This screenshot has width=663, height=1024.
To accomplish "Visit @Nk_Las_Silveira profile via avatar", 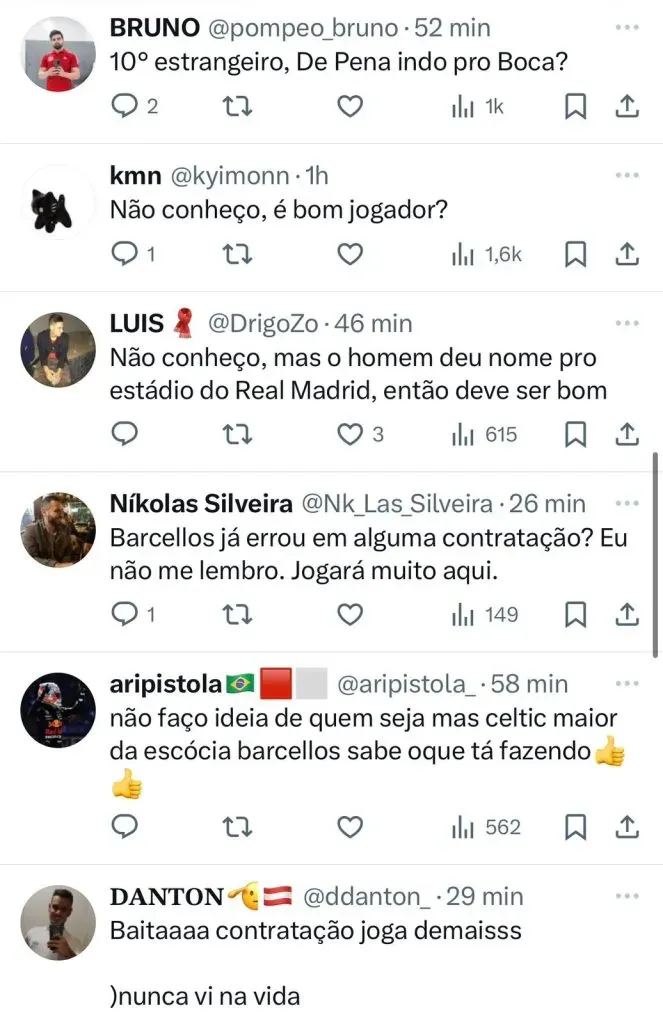I will (x=58, y=529).
